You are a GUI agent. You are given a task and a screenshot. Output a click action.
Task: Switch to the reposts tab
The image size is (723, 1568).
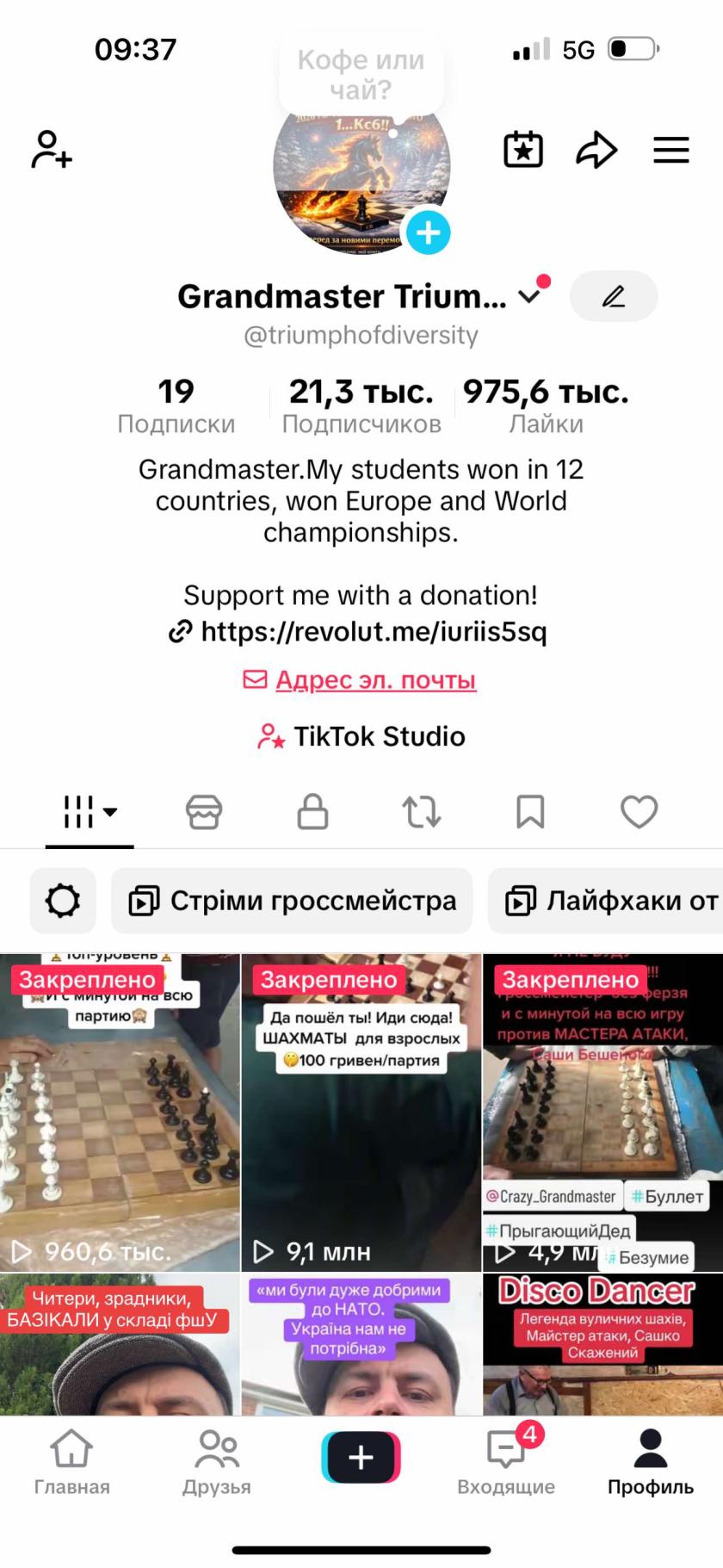422,812
